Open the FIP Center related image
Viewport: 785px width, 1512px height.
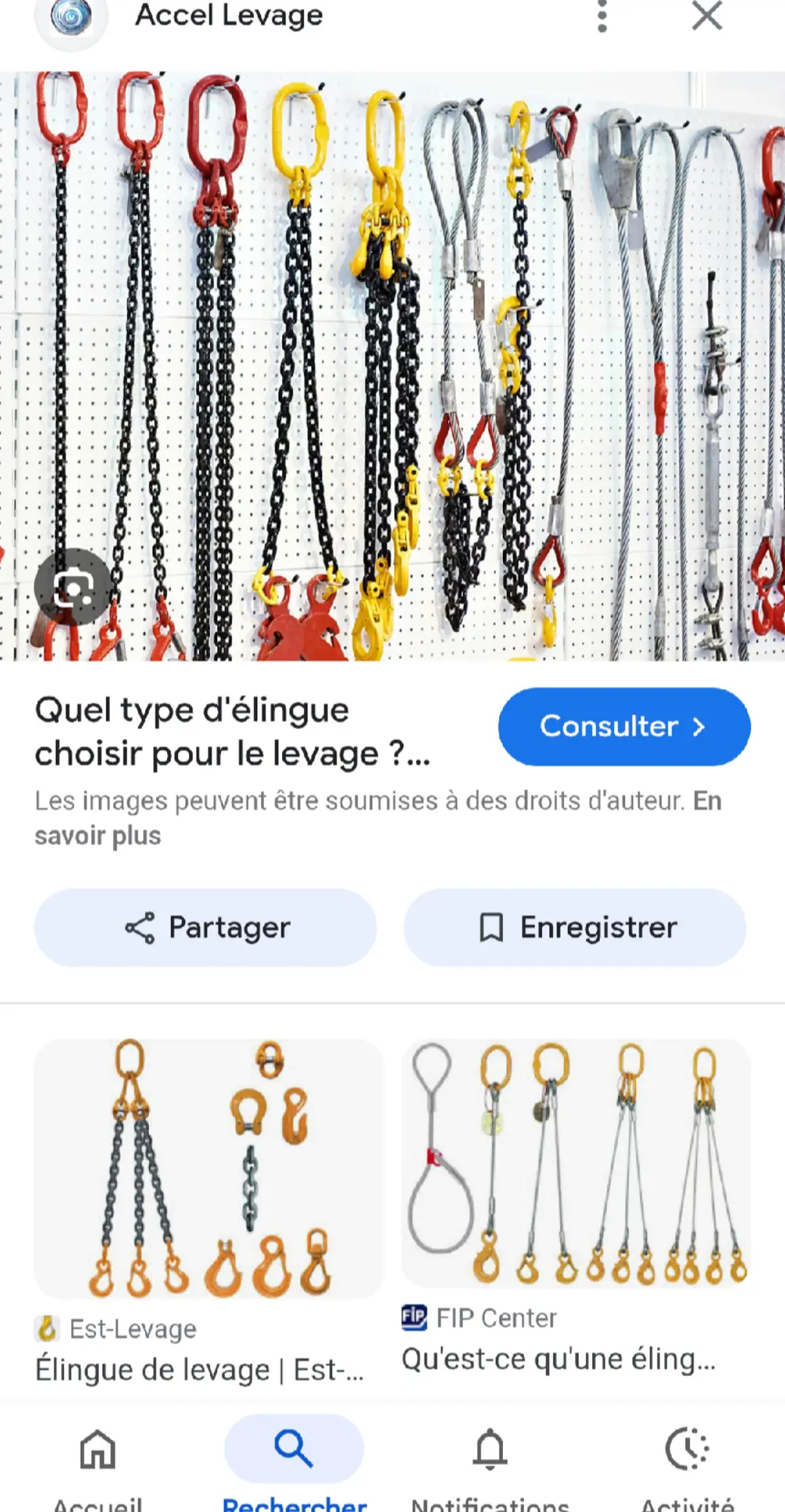[576, 1164]
